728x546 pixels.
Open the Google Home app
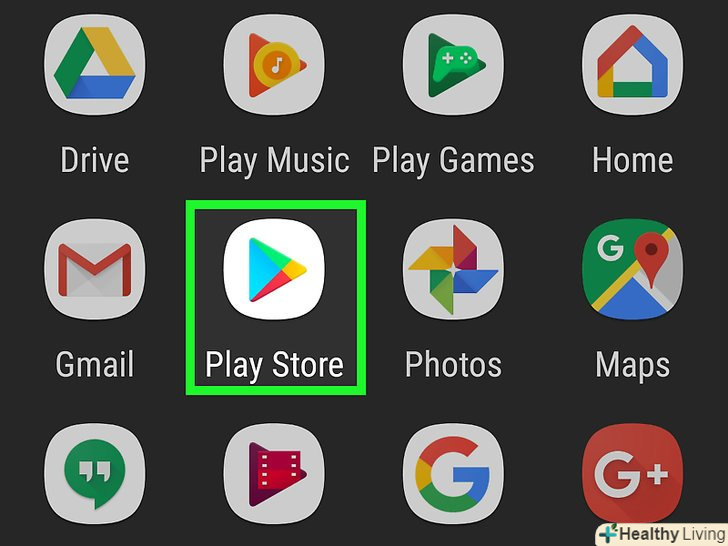(x=632, y=69)
